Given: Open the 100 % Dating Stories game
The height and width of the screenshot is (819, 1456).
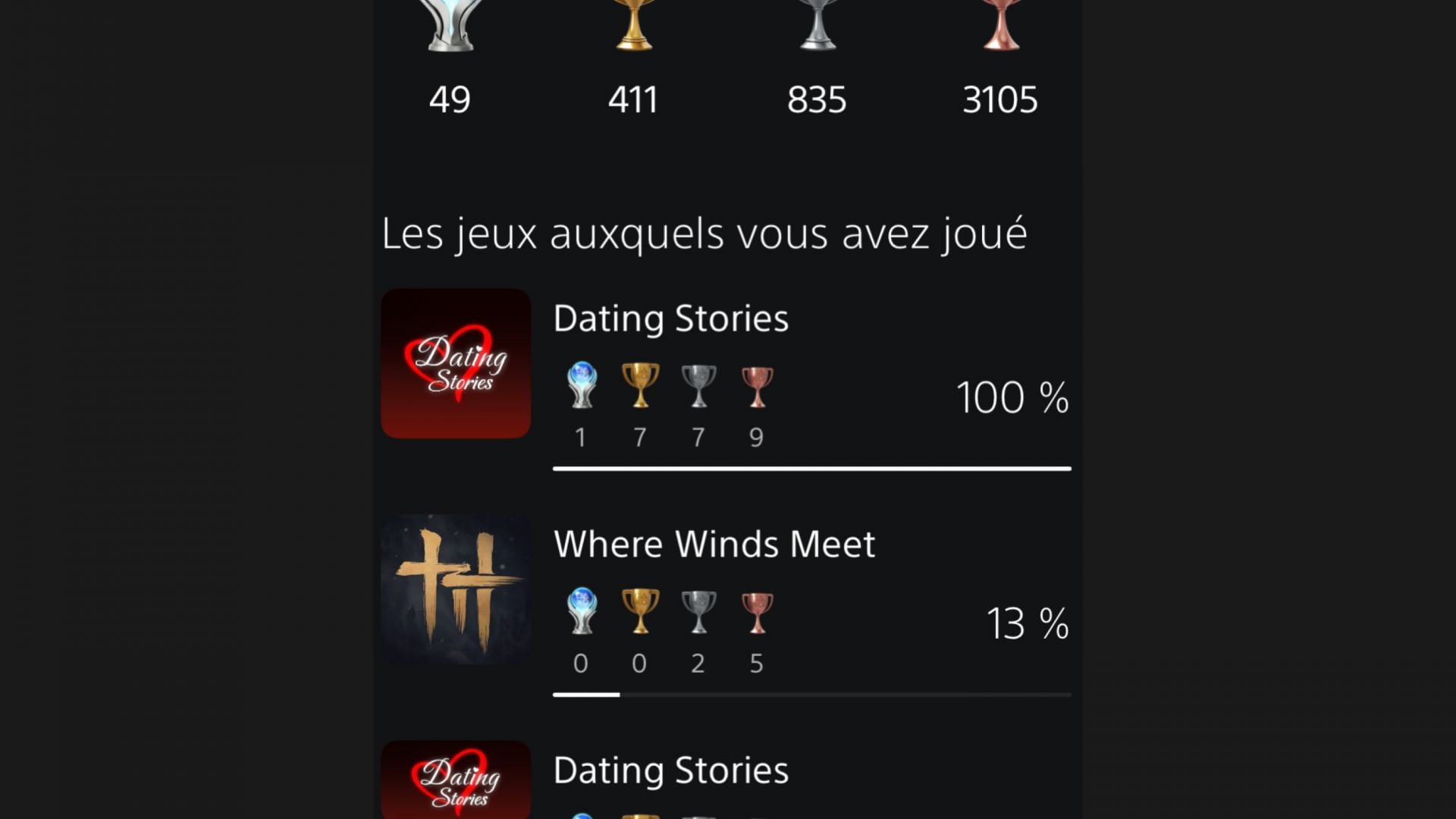Looking at the screenshot, I should pos(670,318).
